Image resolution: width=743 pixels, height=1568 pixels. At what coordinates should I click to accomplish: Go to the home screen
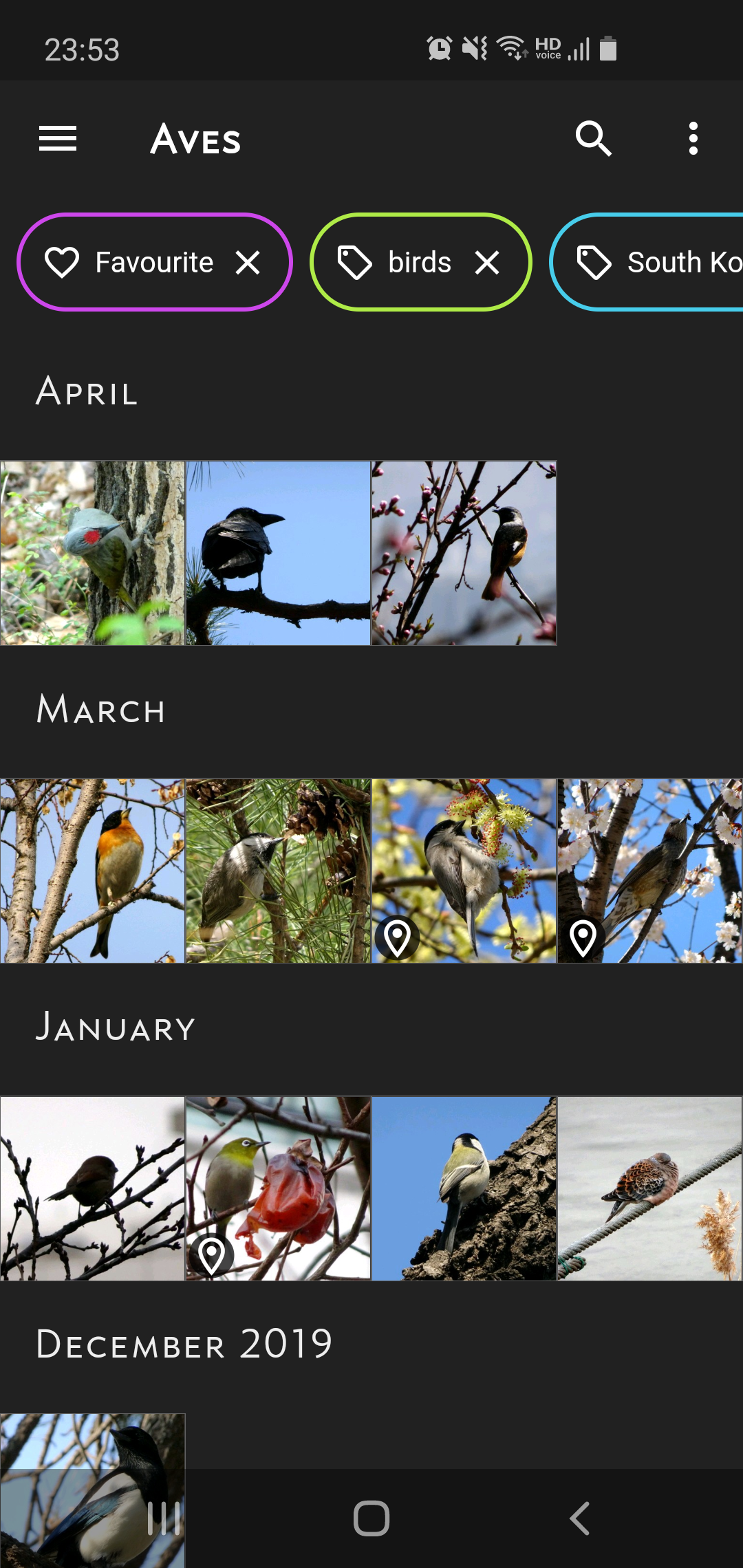click(371, 1518)
